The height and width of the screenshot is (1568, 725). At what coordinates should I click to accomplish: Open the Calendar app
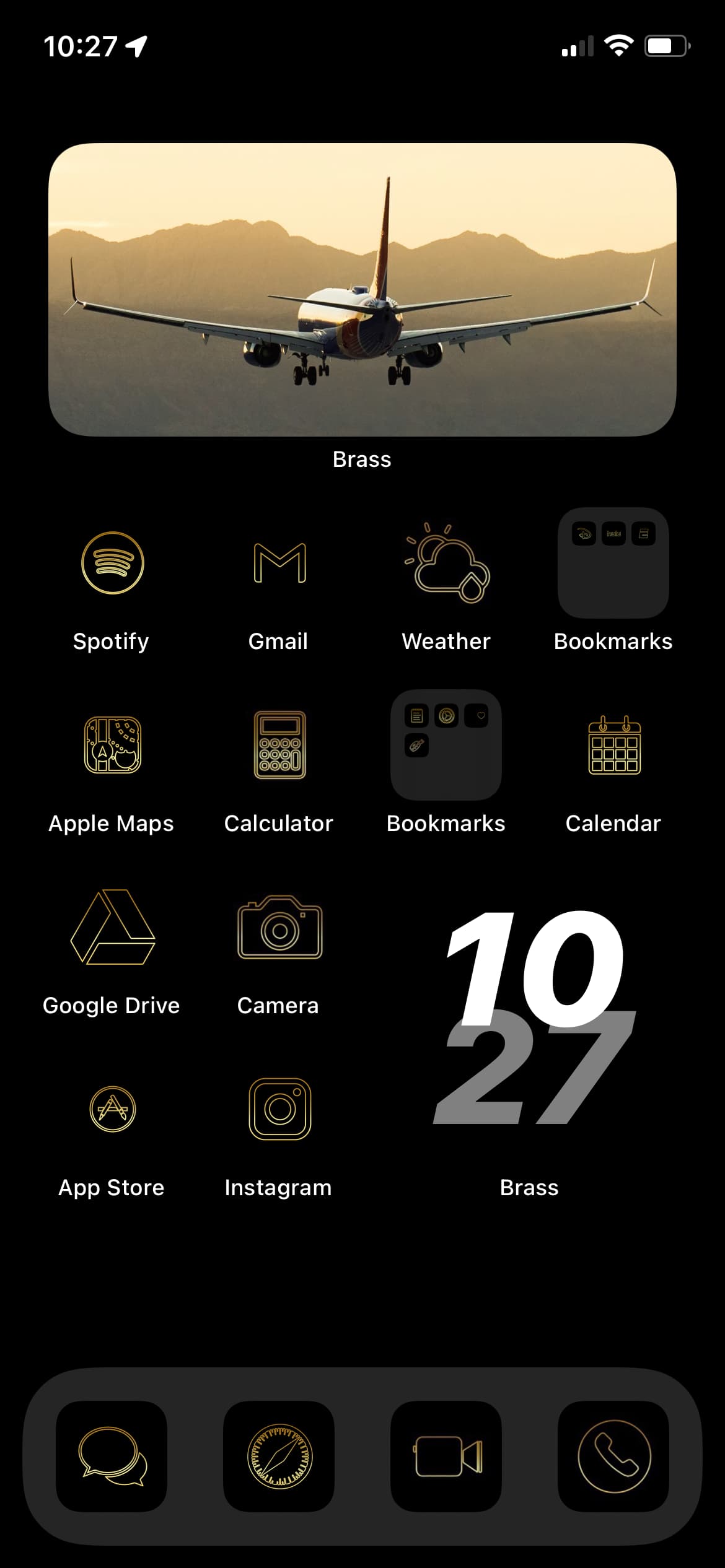coord(613,745)
